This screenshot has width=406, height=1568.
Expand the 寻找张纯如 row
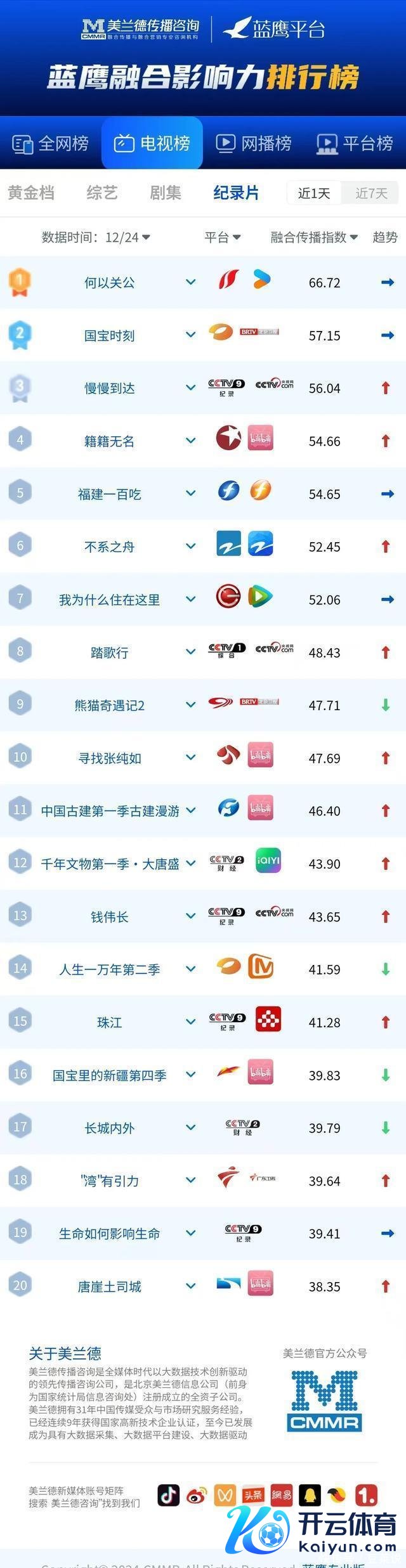point(190,758)
